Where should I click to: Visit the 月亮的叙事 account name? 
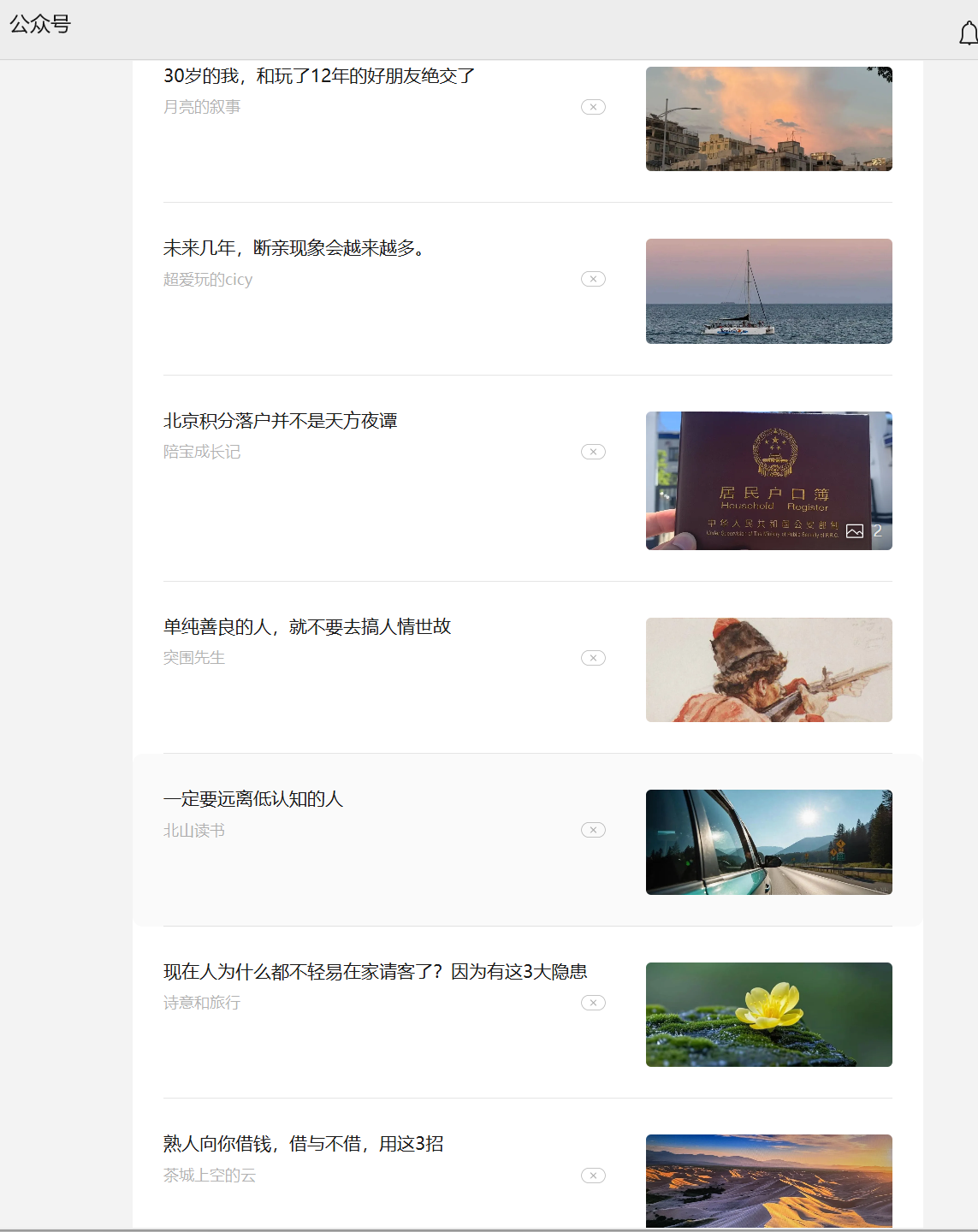click(202, 106)
